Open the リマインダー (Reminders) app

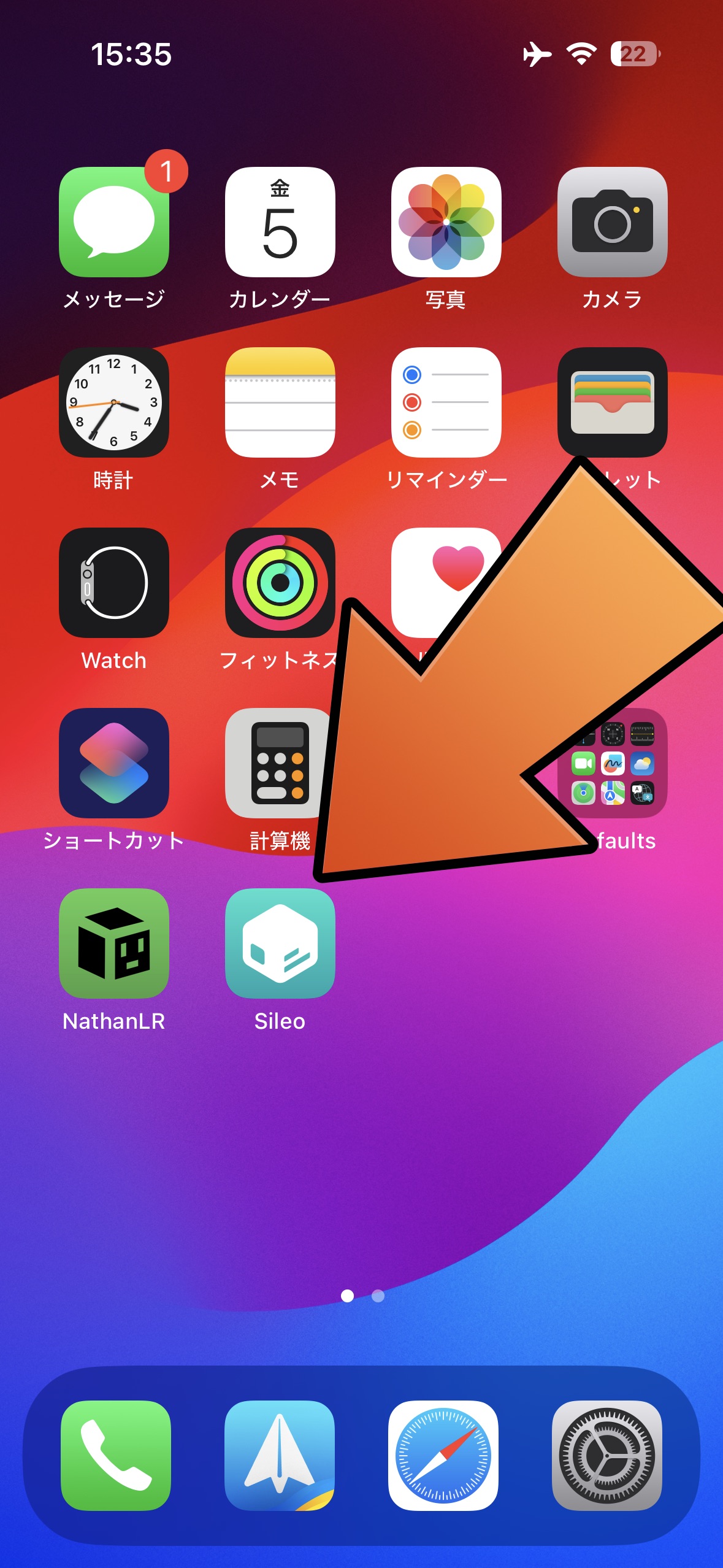[446, 402]
